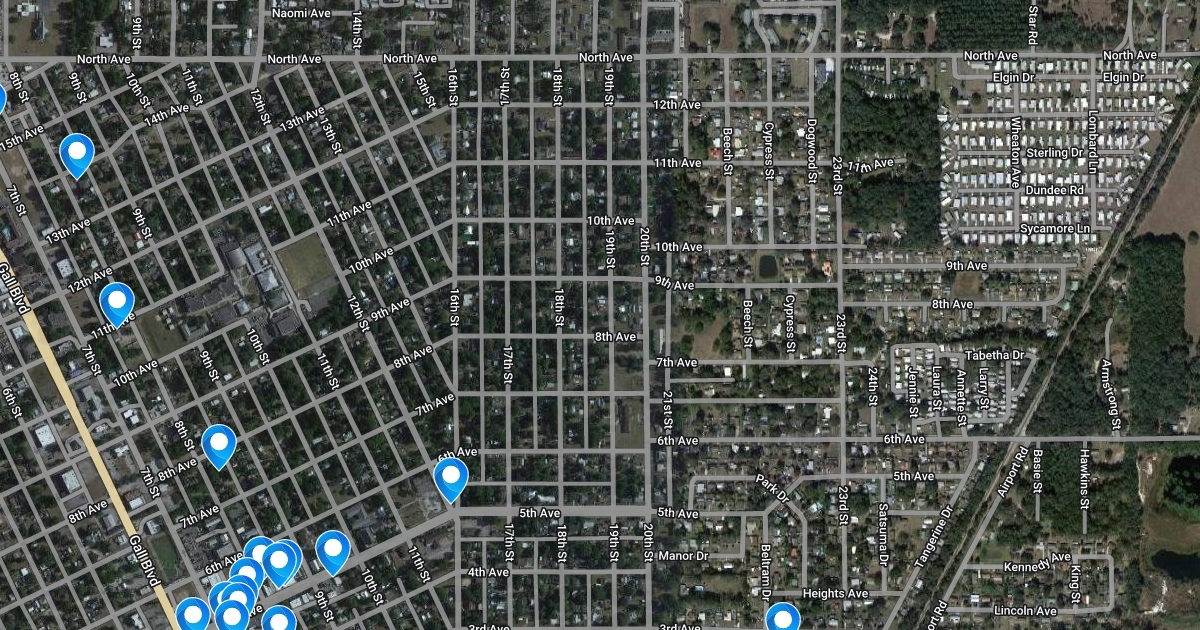Open the map pin on 11th Ave
Viewport: 1200px width, 630px height.
click(x=117, y=301)
